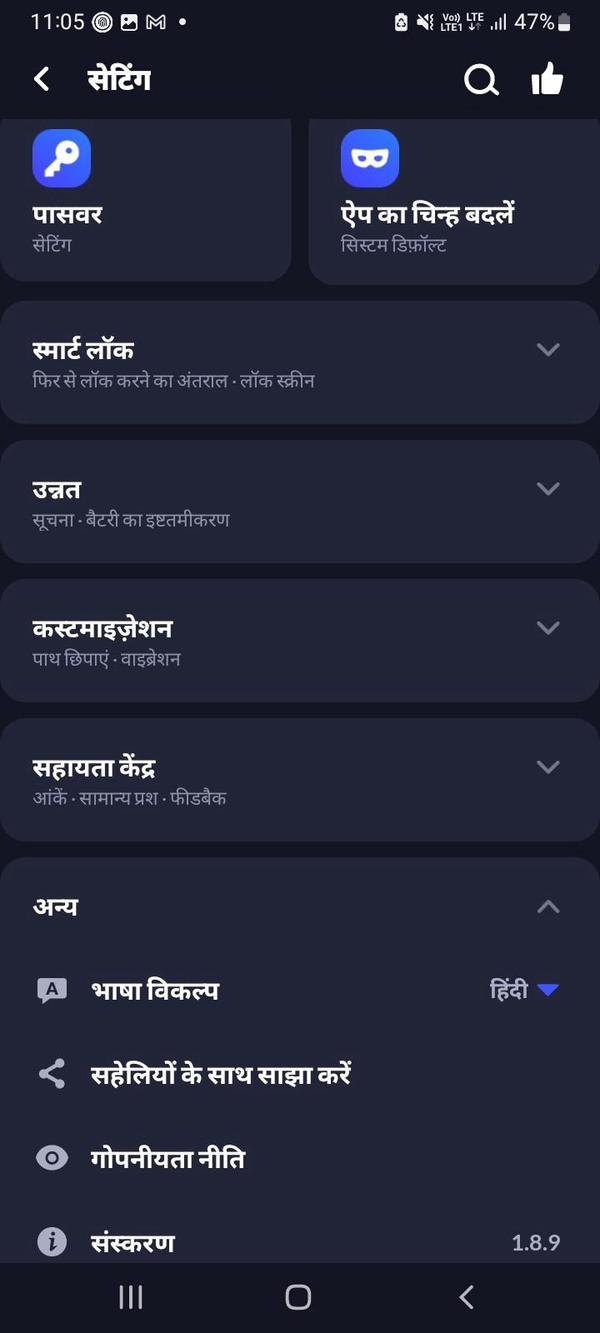
Task: Tap the thumbs-up rate icon
Action: [547, 80]
